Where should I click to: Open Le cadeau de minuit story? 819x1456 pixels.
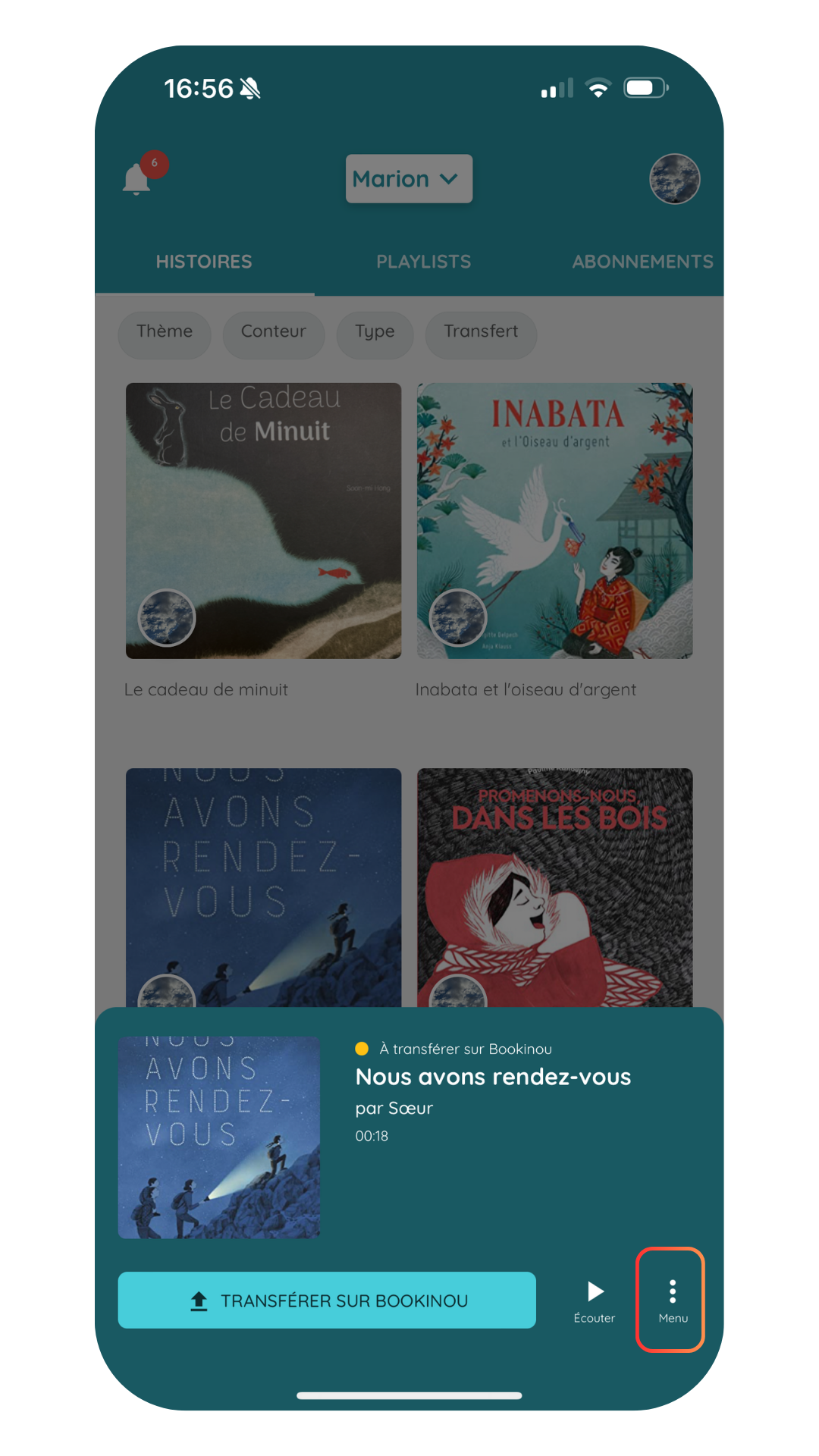coord(263,521)
